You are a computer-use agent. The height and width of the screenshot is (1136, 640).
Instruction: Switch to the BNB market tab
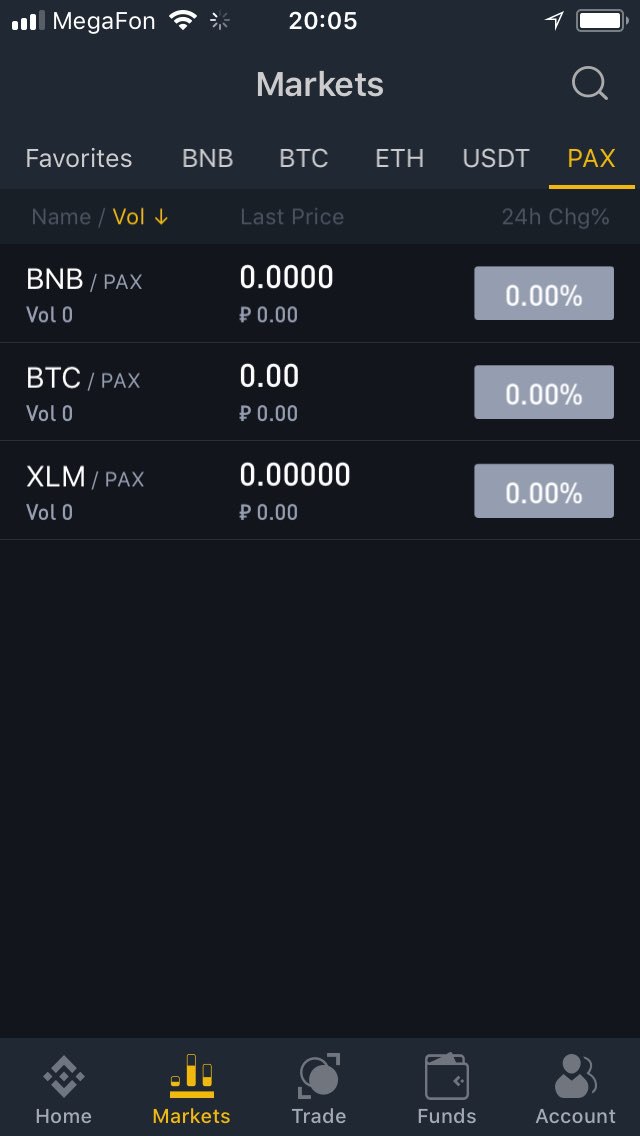tap(207, 158)
